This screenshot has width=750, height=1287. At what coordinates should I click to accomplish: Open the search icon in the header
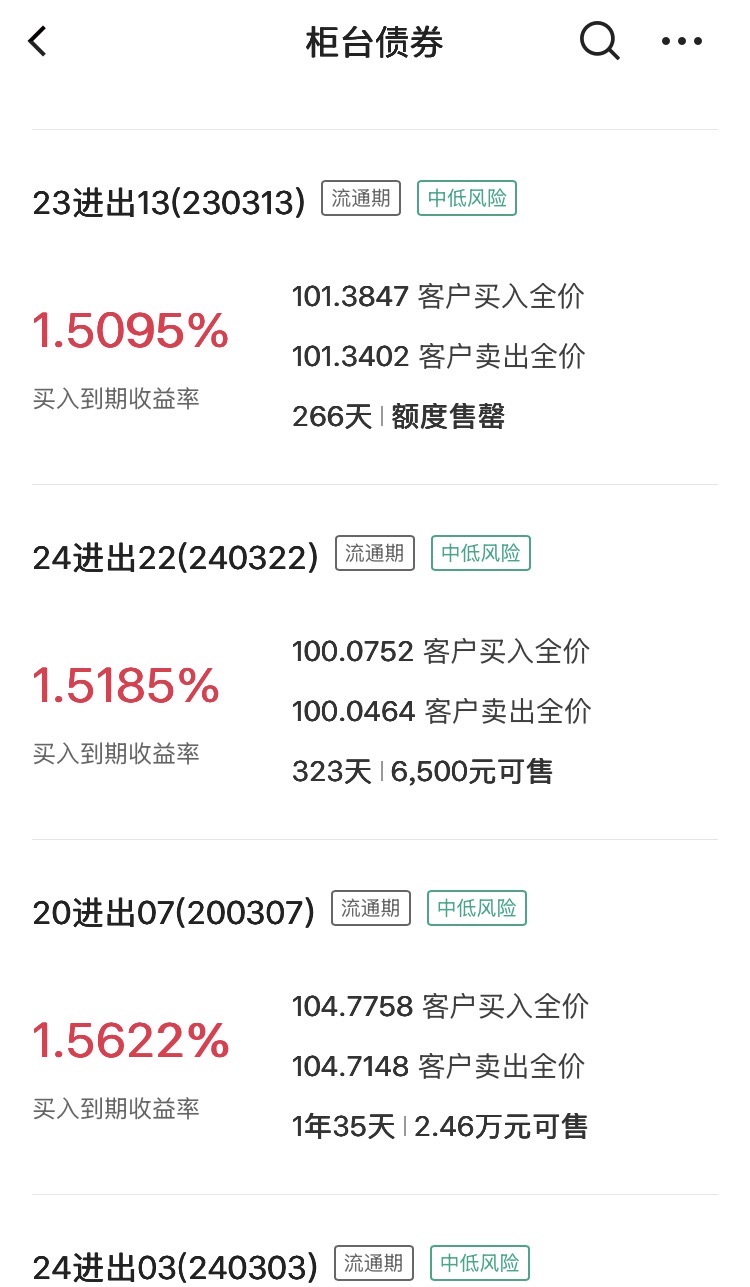pos(599,42)
